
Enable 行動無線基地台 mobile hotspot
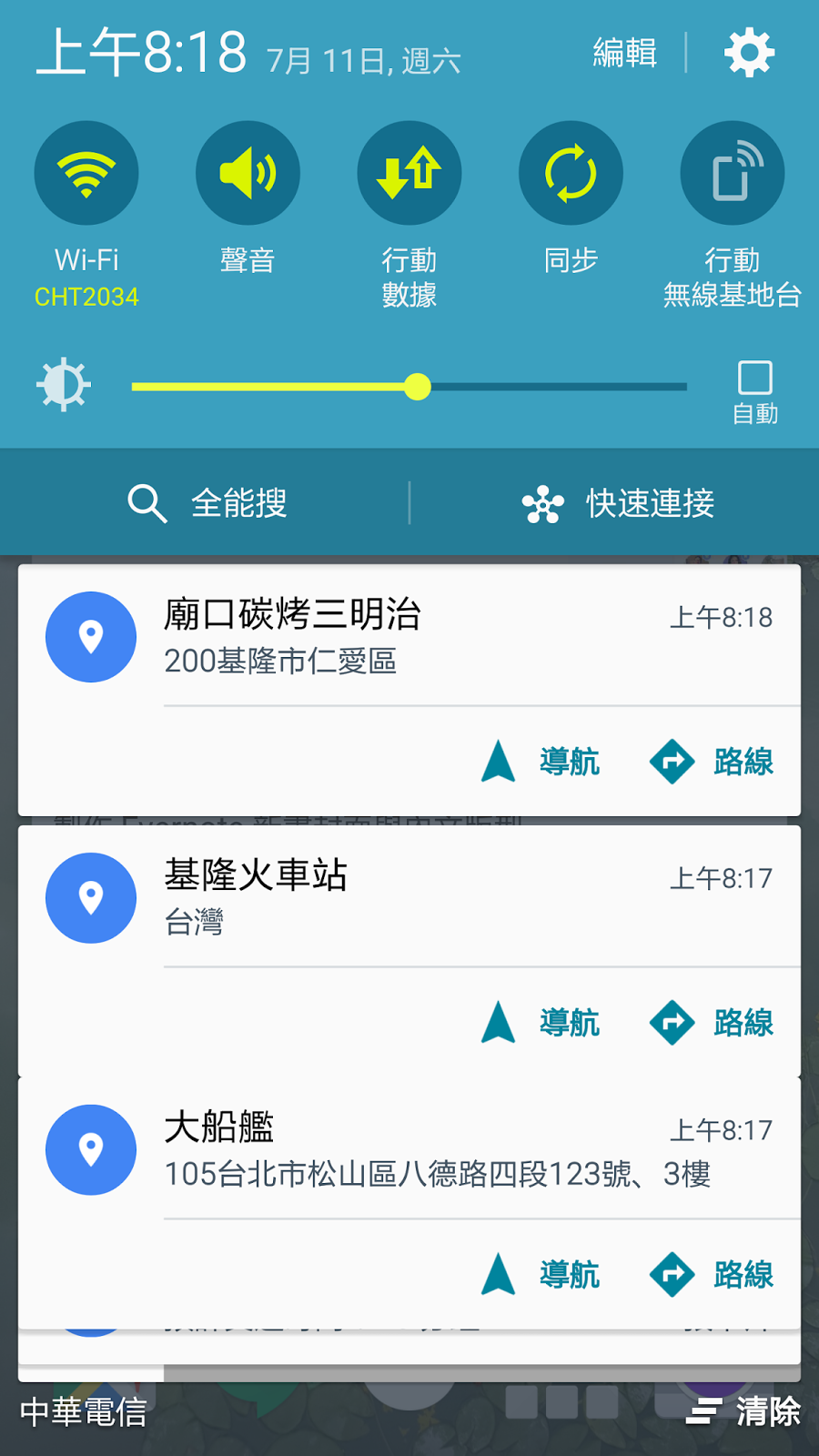coord(733,174)
